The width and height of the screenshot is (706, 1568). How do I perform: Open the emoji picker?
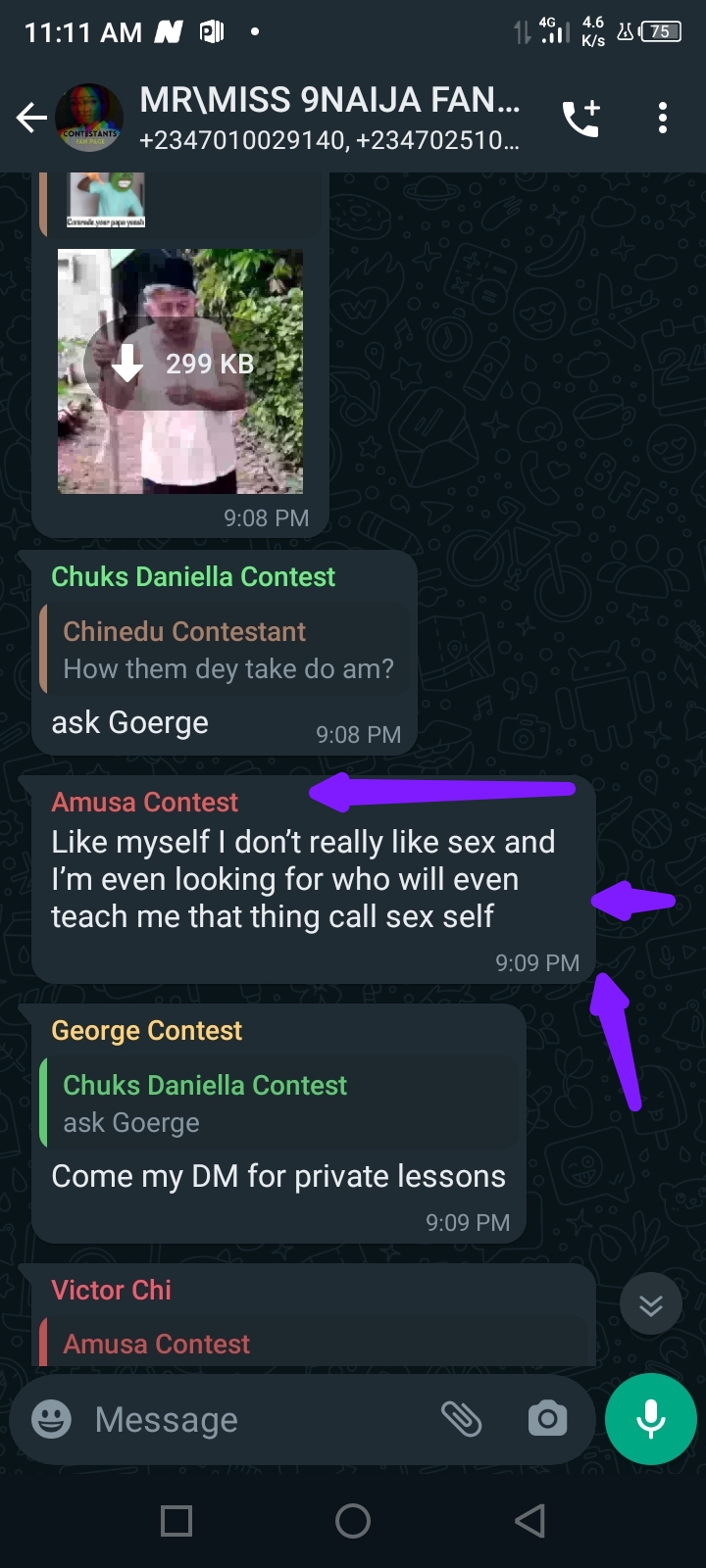point(52,1419)
